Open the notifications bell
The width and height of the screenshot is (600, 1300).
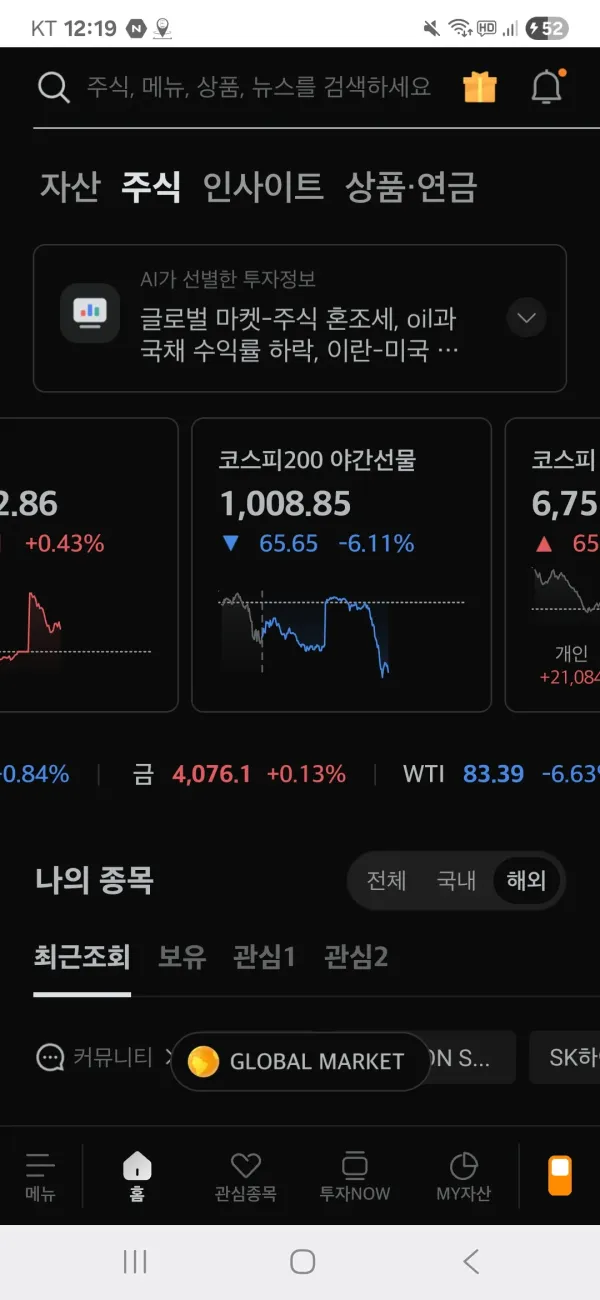(x=546, y=87)
